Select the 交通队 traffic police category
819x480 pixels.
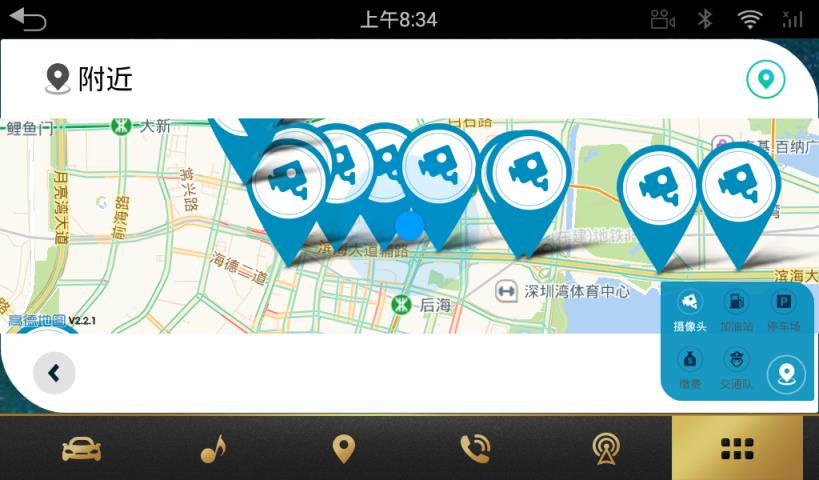736,366
